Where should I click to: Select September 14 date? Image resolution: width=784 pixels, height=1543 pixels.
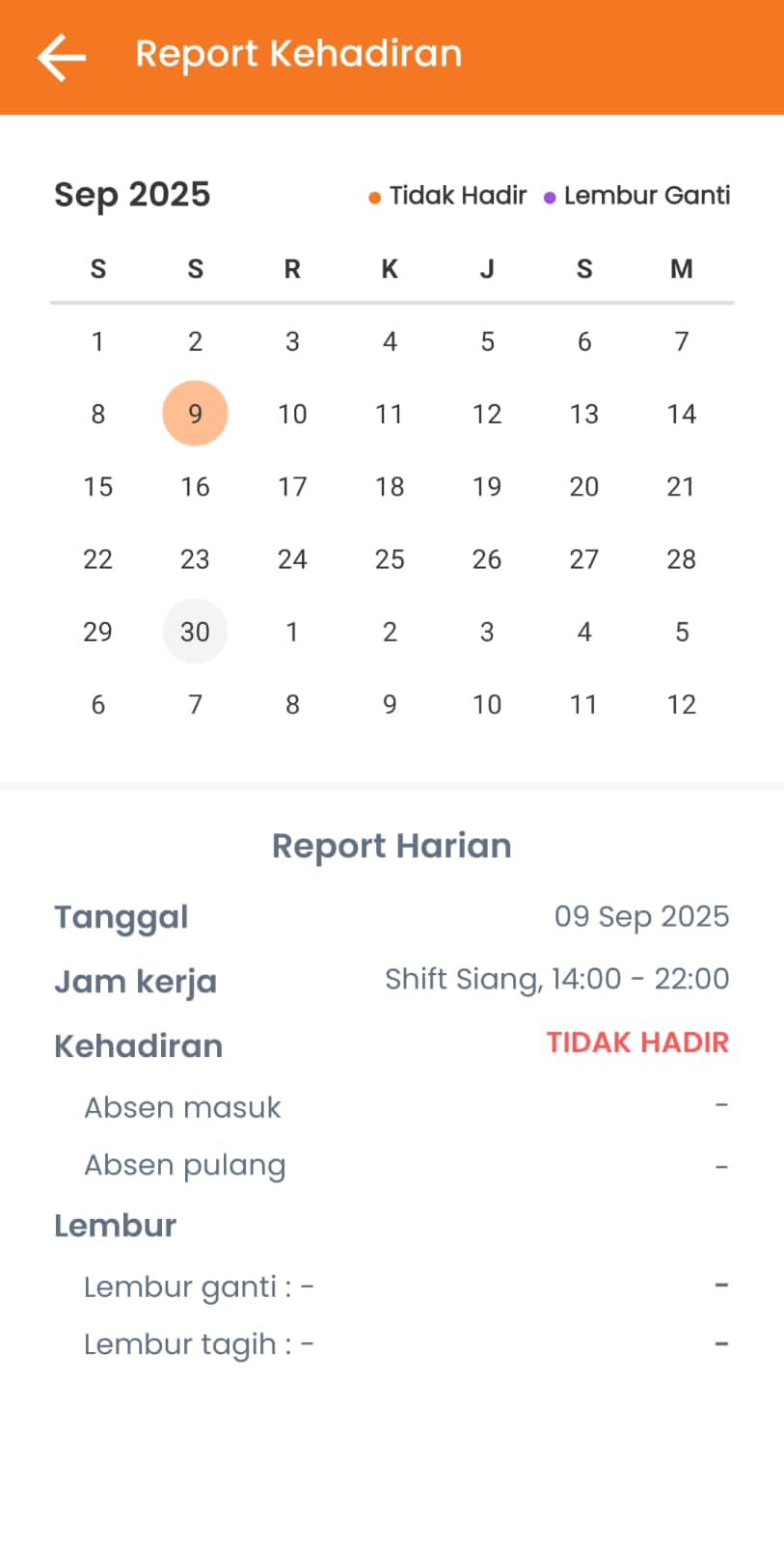click(x=682, y=414)
